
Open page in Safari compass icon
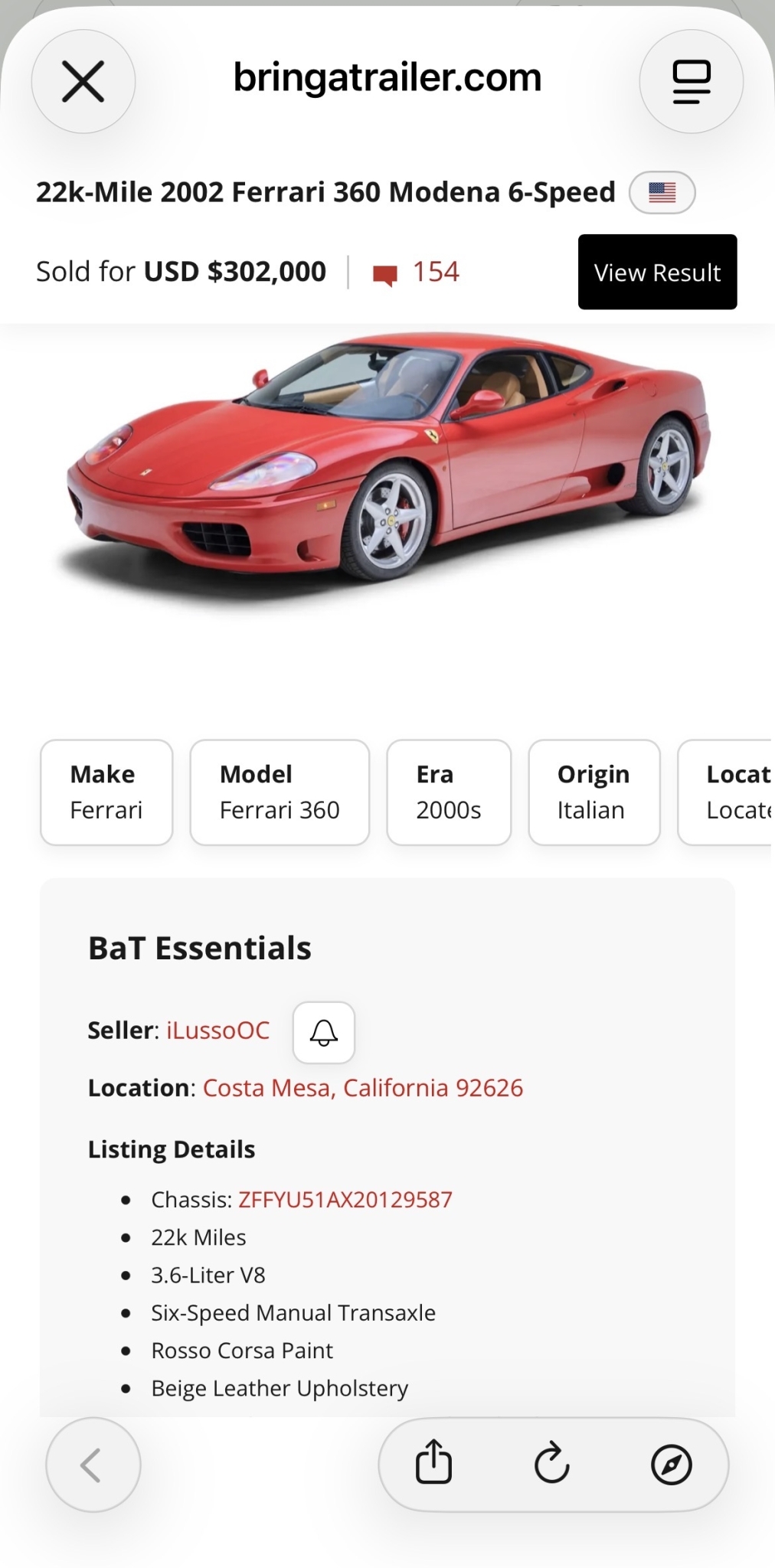671,1465
